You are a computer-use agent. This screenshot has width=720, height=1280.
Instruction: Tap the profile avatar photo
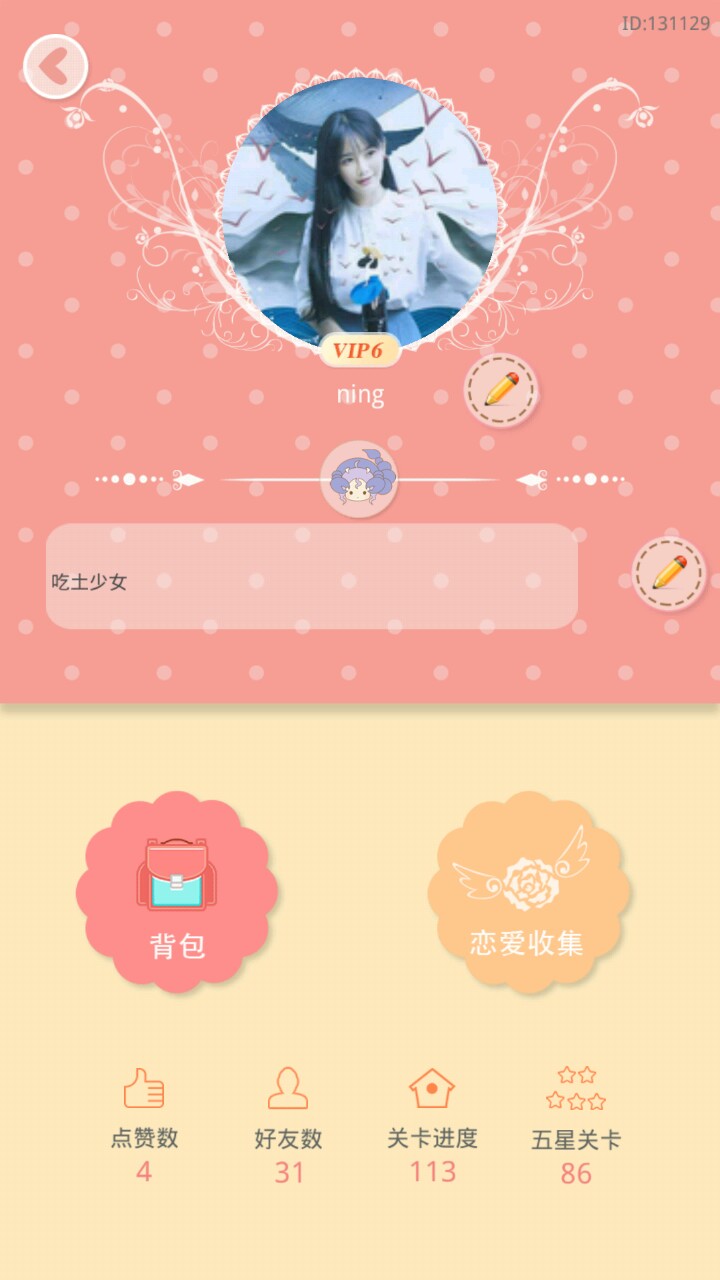click(360, 212)
